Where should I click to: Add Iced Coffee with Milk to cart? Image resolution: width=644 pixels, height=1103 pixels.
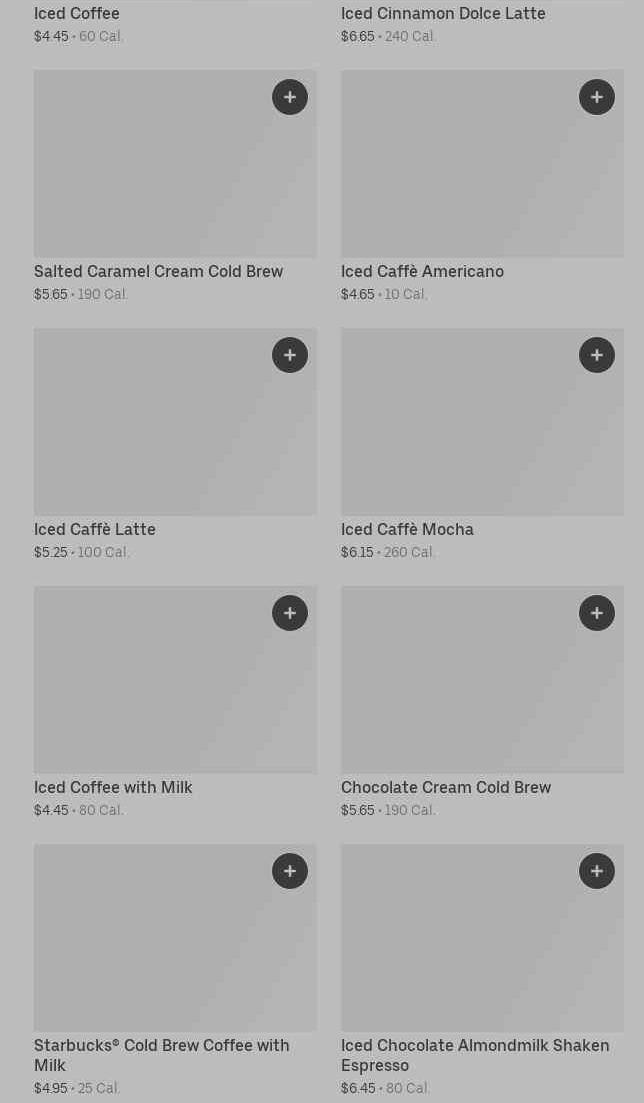tap(290, 613)
